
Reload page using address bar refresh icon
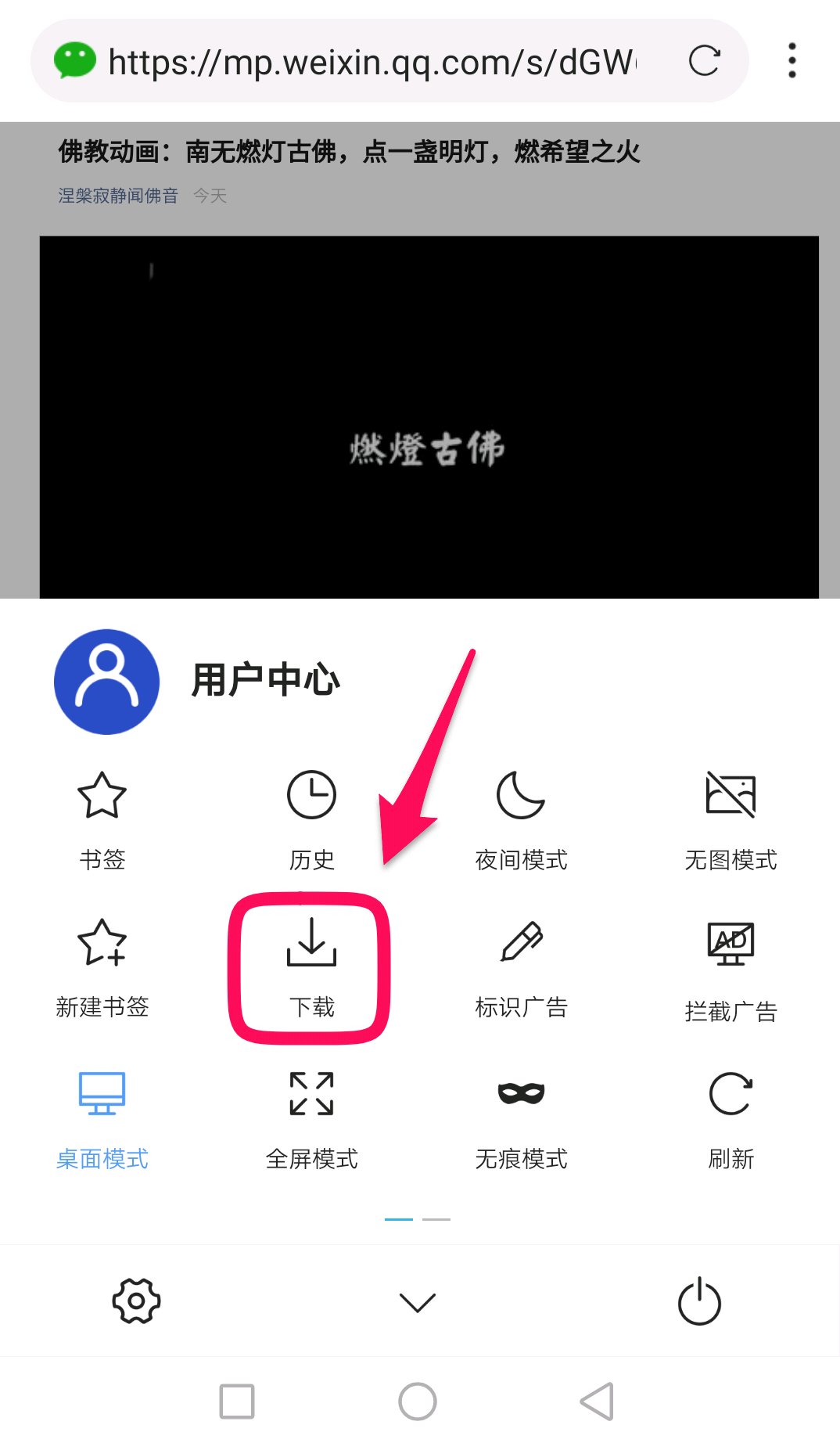pyautogui.click(x=704, y=61)
